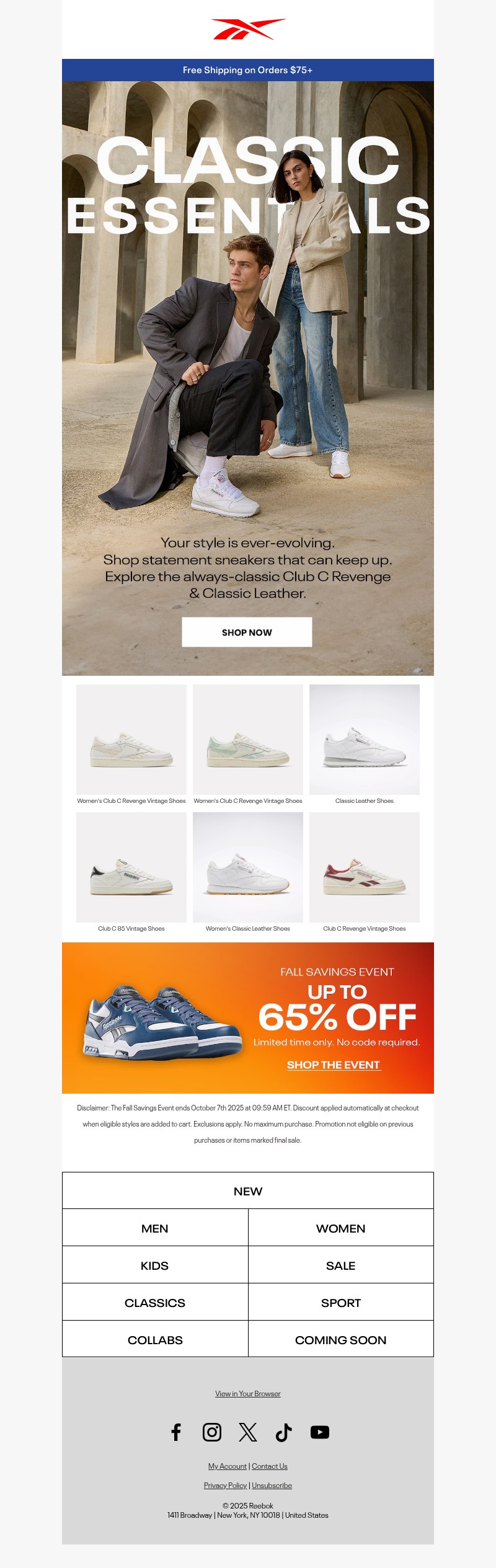Open the COLLABS category

click(x=154, y=1340)
